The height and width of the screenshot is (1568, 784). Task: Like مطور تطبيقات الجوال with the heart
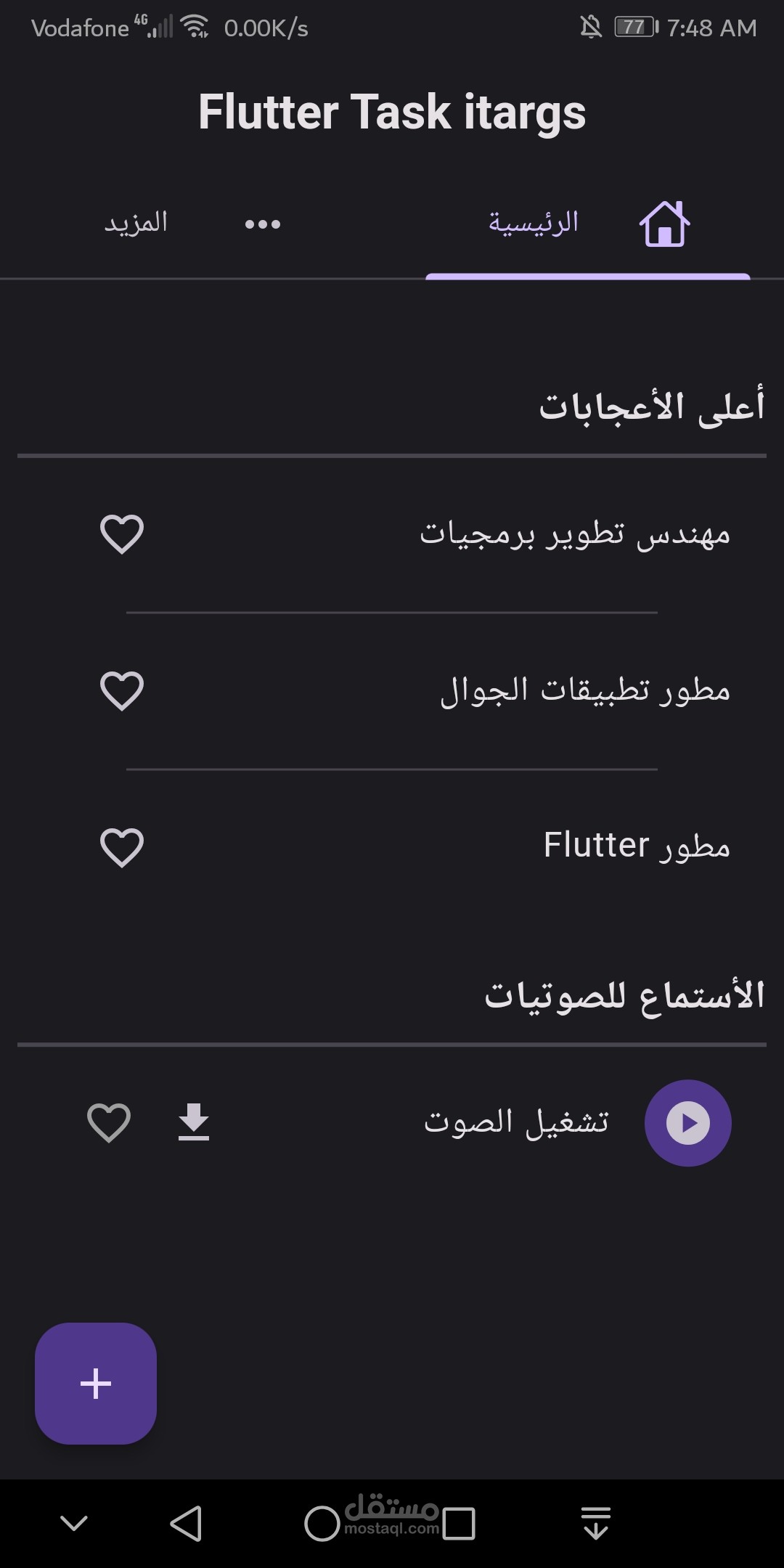pyautogui.click(x=122, y=690)
